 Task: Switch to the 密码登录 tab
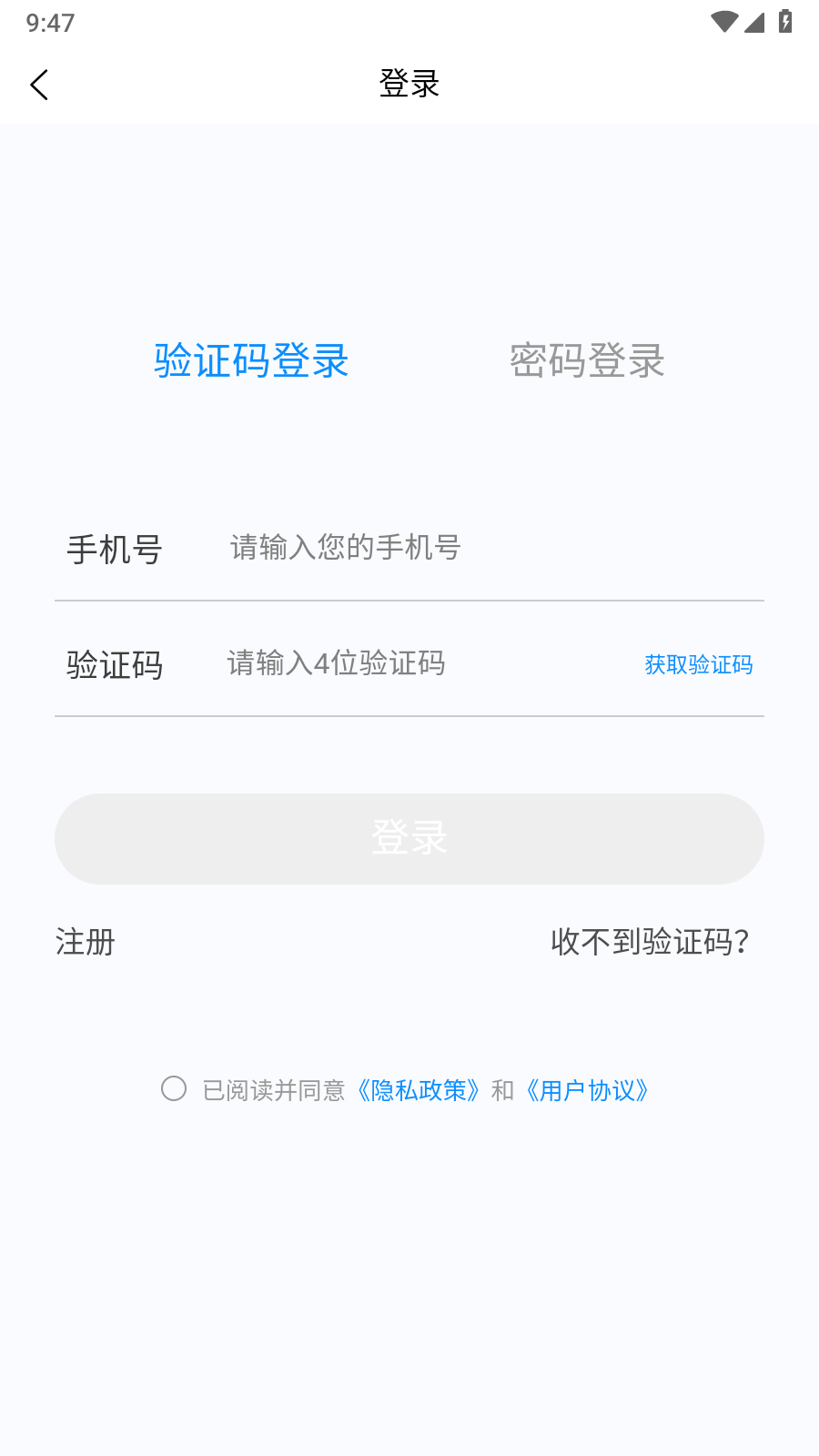588,359
